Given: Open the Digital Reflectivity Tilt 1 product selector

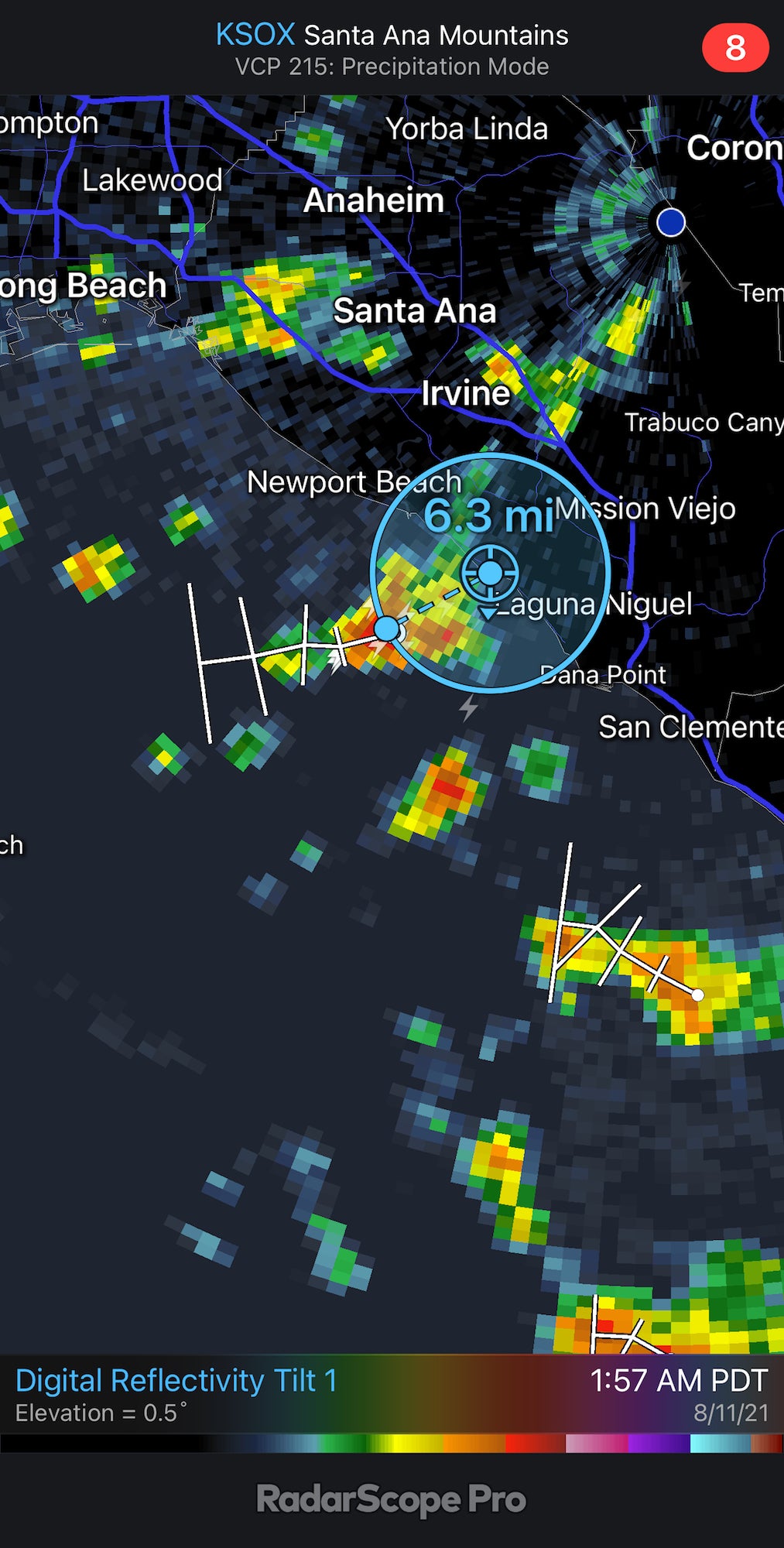Looking at the screenshot, I should (x=176, y=1381).
